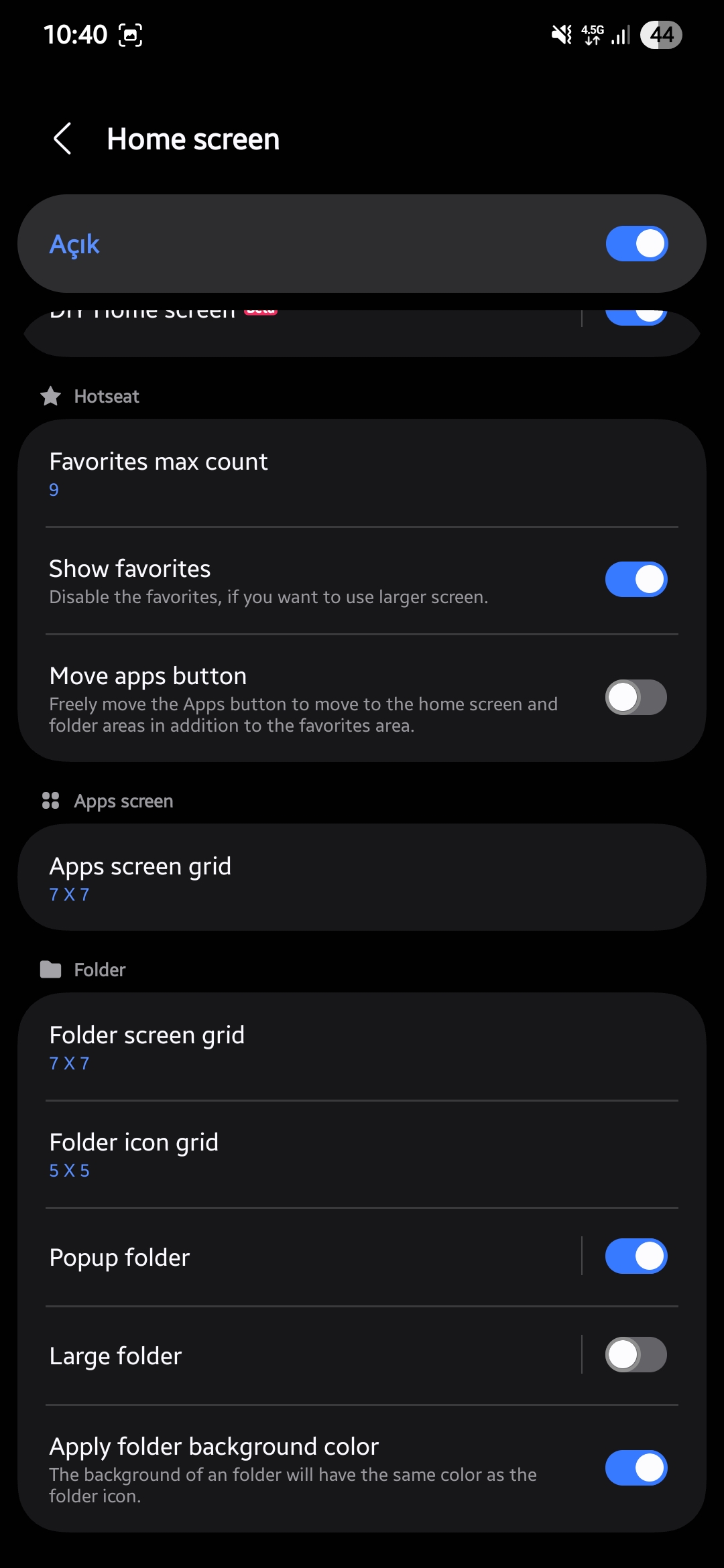Open Folder screen grid option

362,1047
